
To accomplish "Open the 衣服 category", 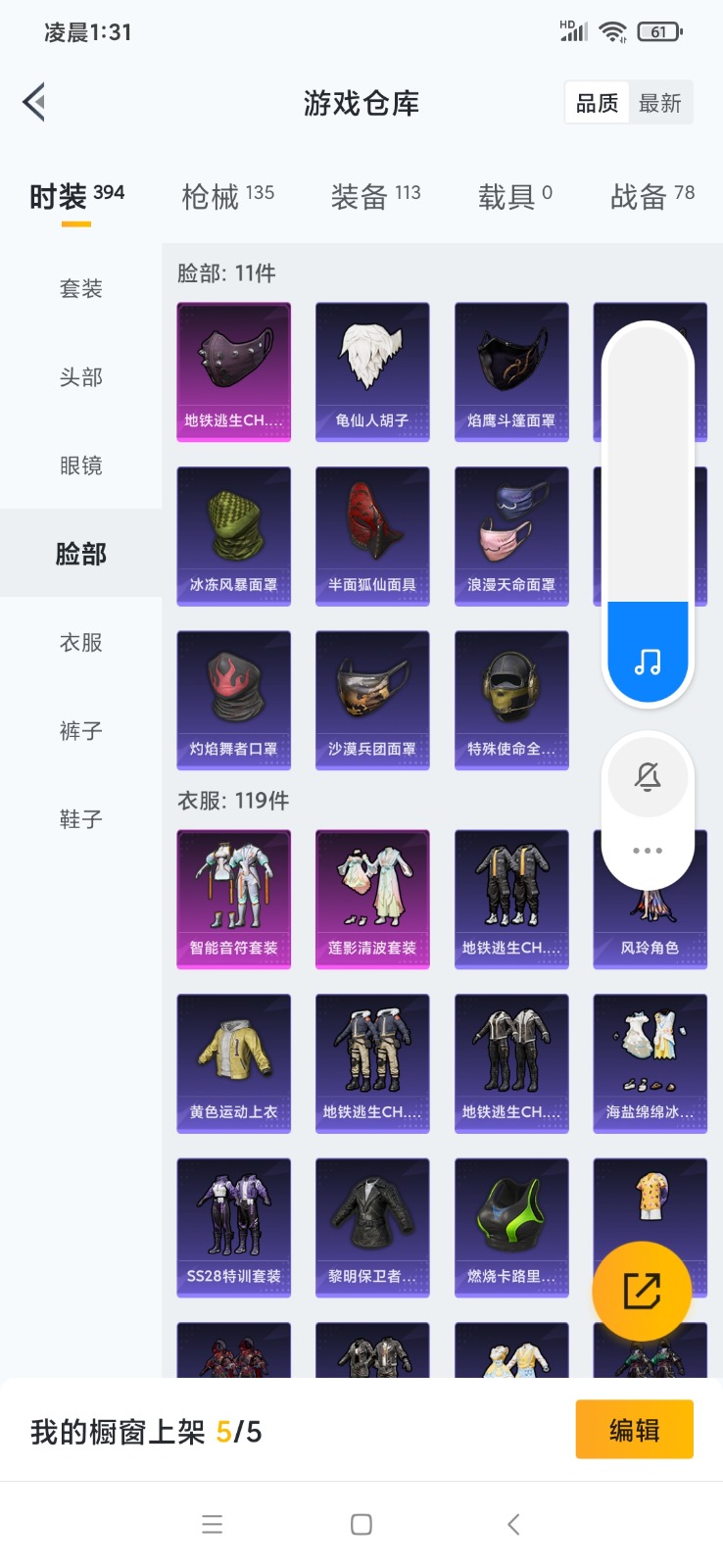I will pos(80,643).
